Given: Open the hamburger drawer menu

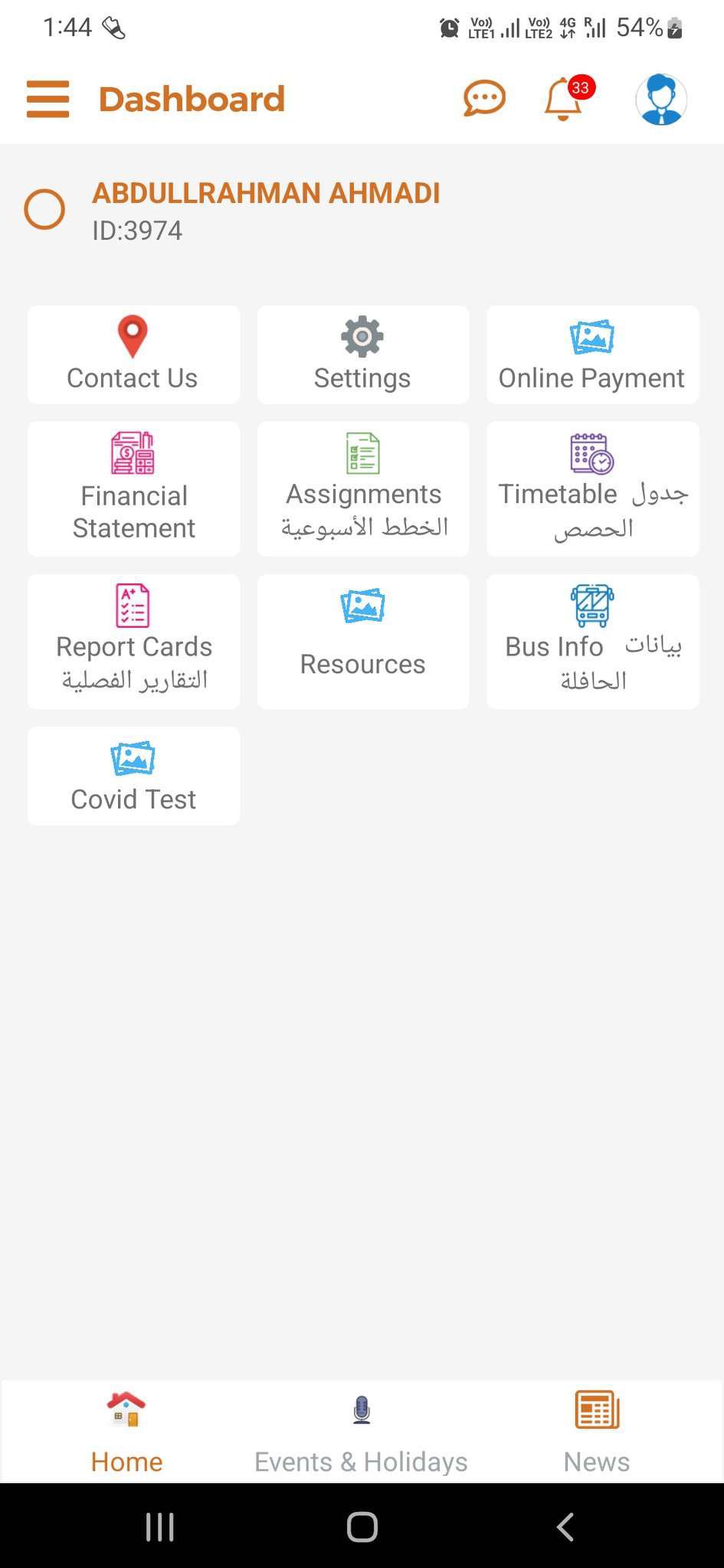Looking at the screenshot, I should [x=48, y=100].
